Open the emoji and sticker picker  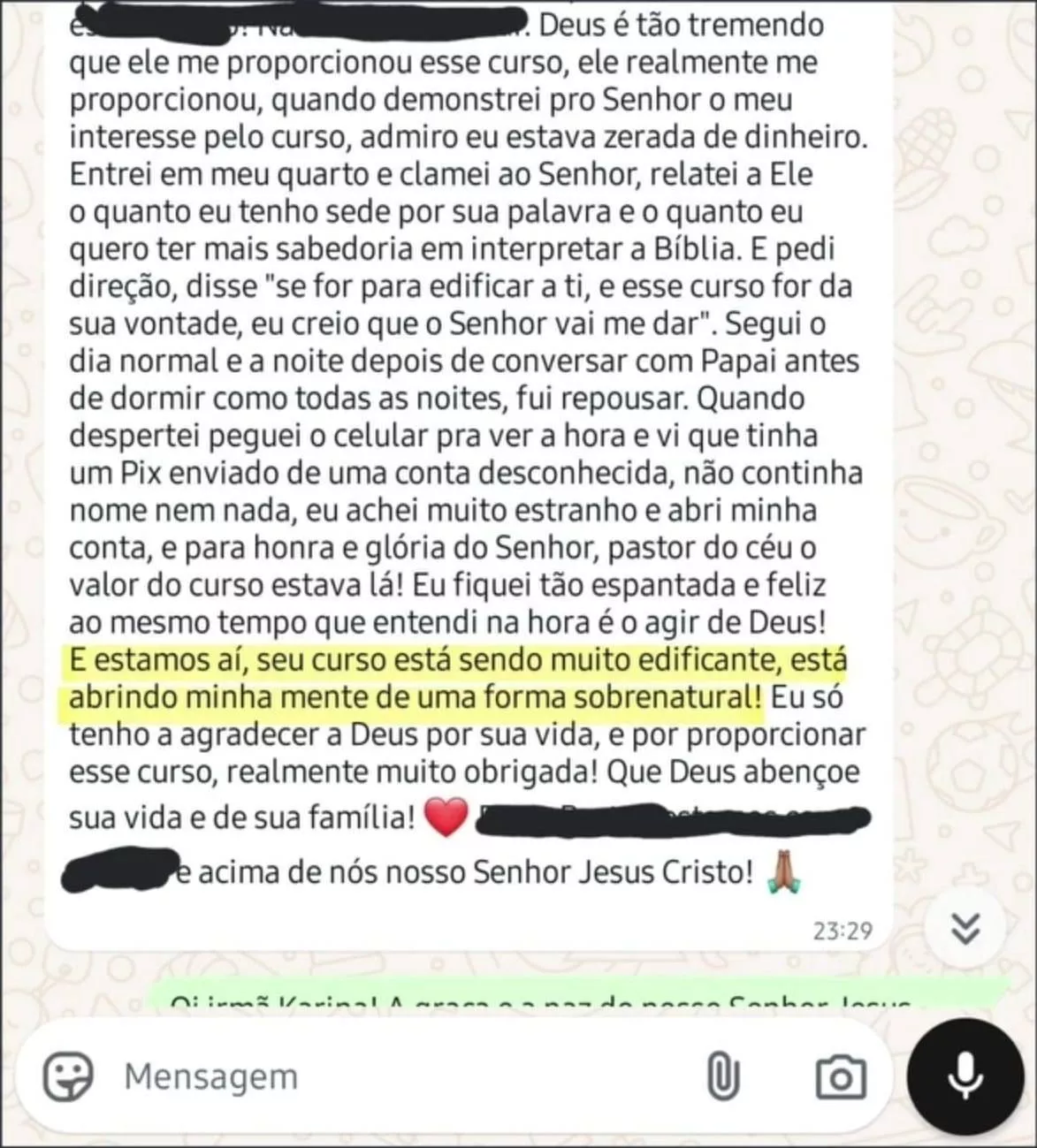tap(68, 1076)
